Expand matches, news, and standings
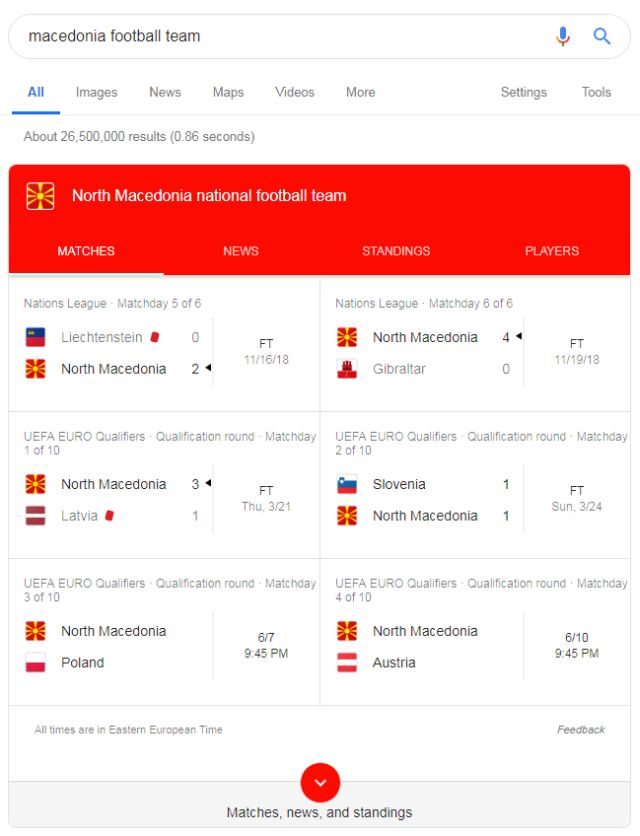Viewport: 640px width, 836px height. tap(320, 783)
